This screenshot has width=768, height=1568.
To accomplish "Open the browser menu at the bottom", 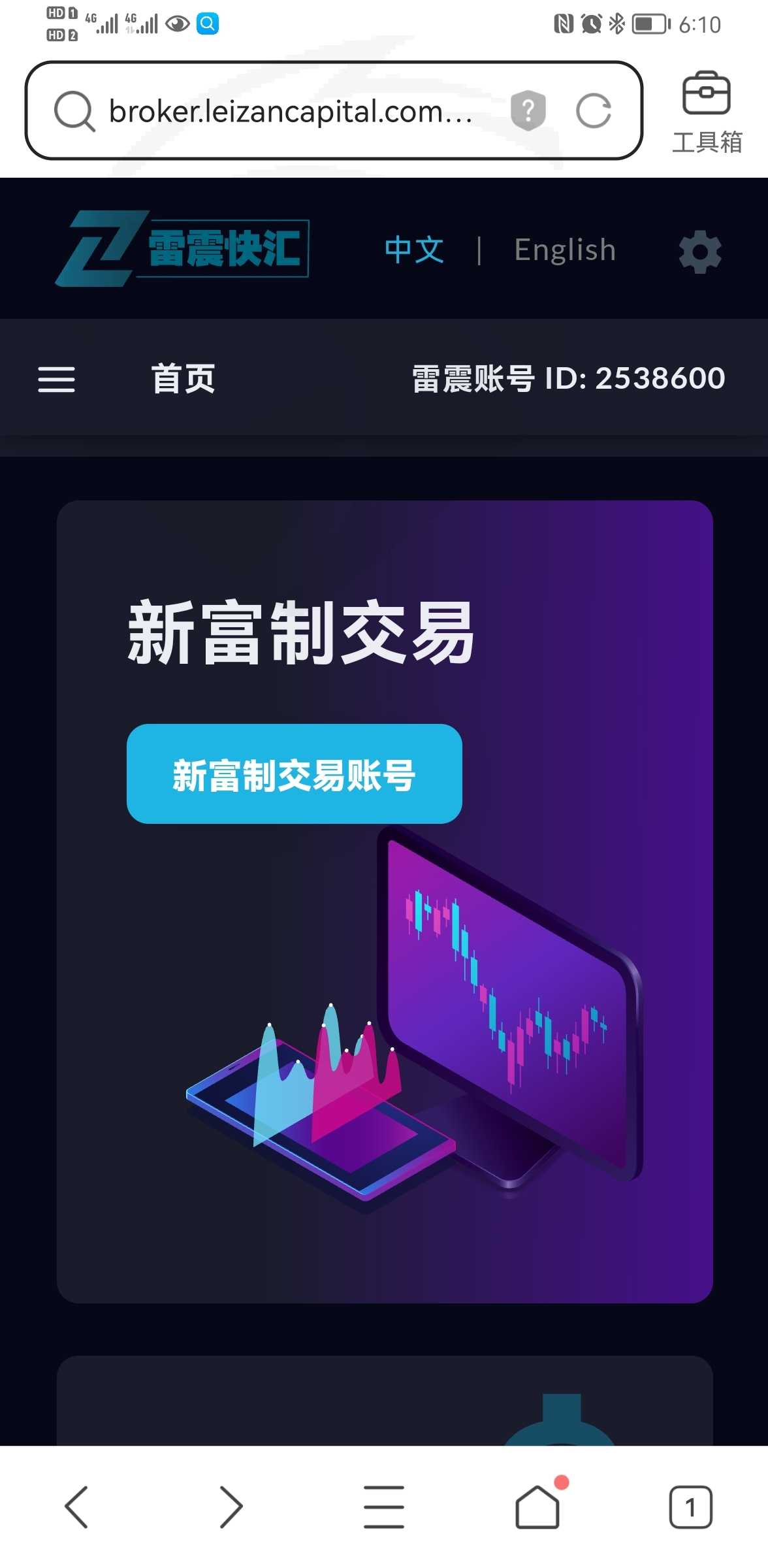I will (384, 1507).
